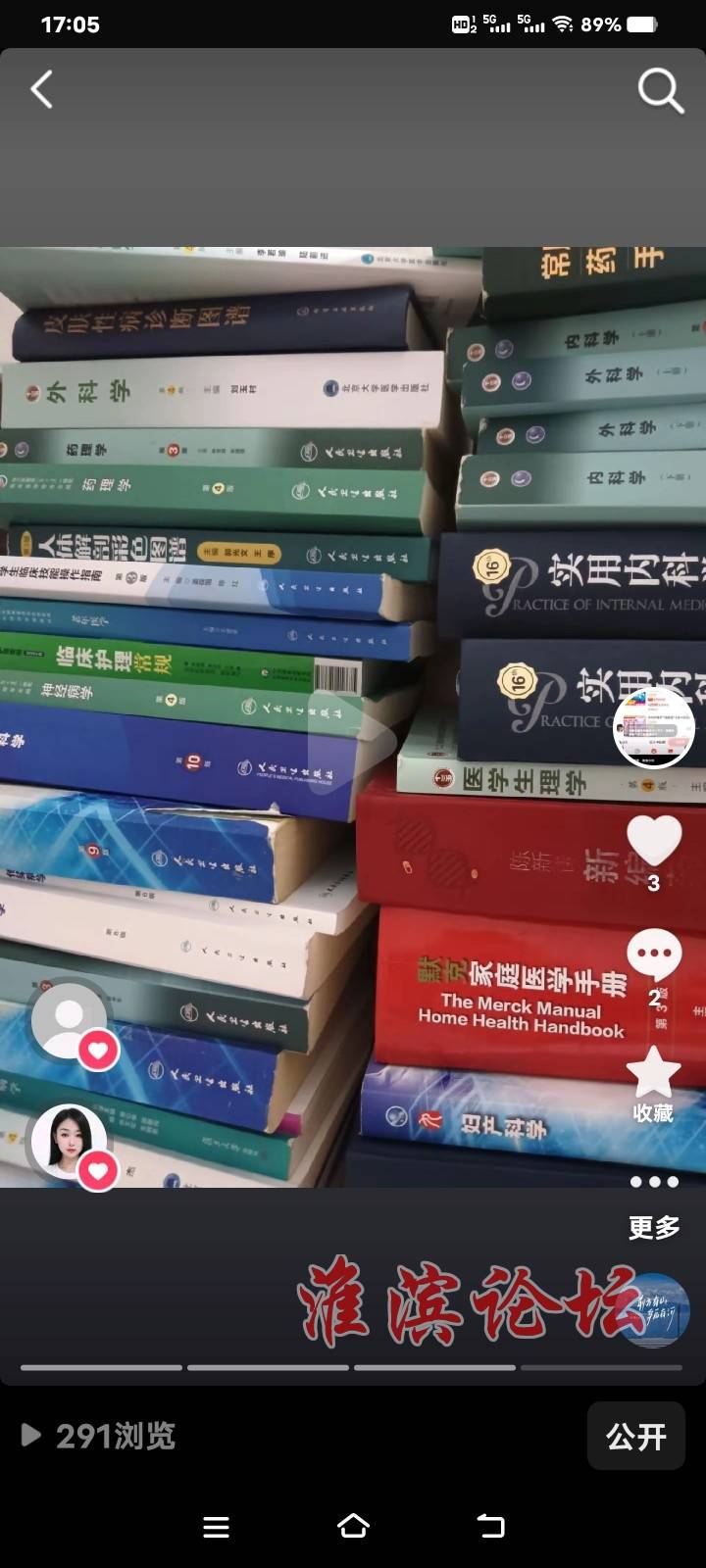The image size is (706, 1568).
Task: Tap the 收藏 star to save
Action: click(x=653, y=1073)
